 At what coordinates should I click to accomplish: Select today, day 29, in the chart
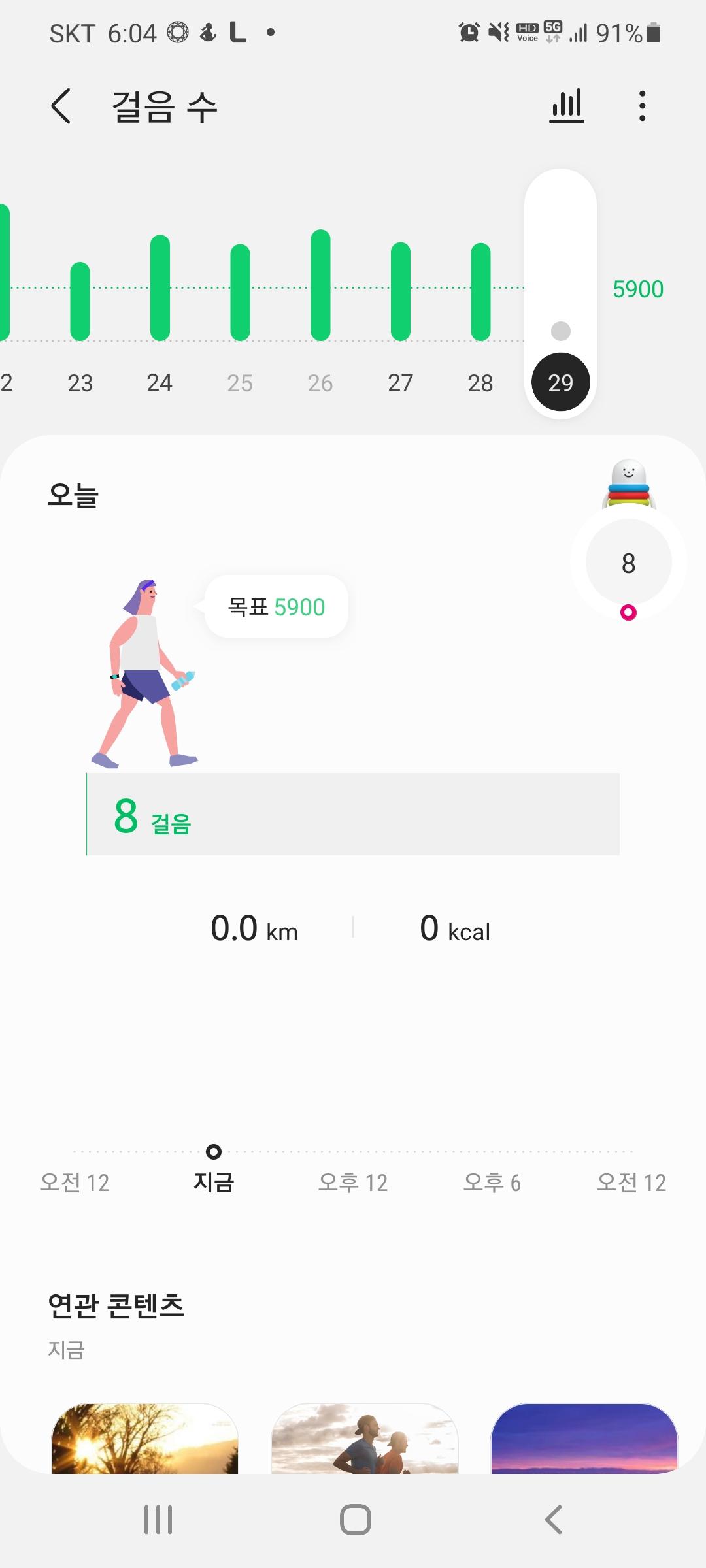point(560,382)
